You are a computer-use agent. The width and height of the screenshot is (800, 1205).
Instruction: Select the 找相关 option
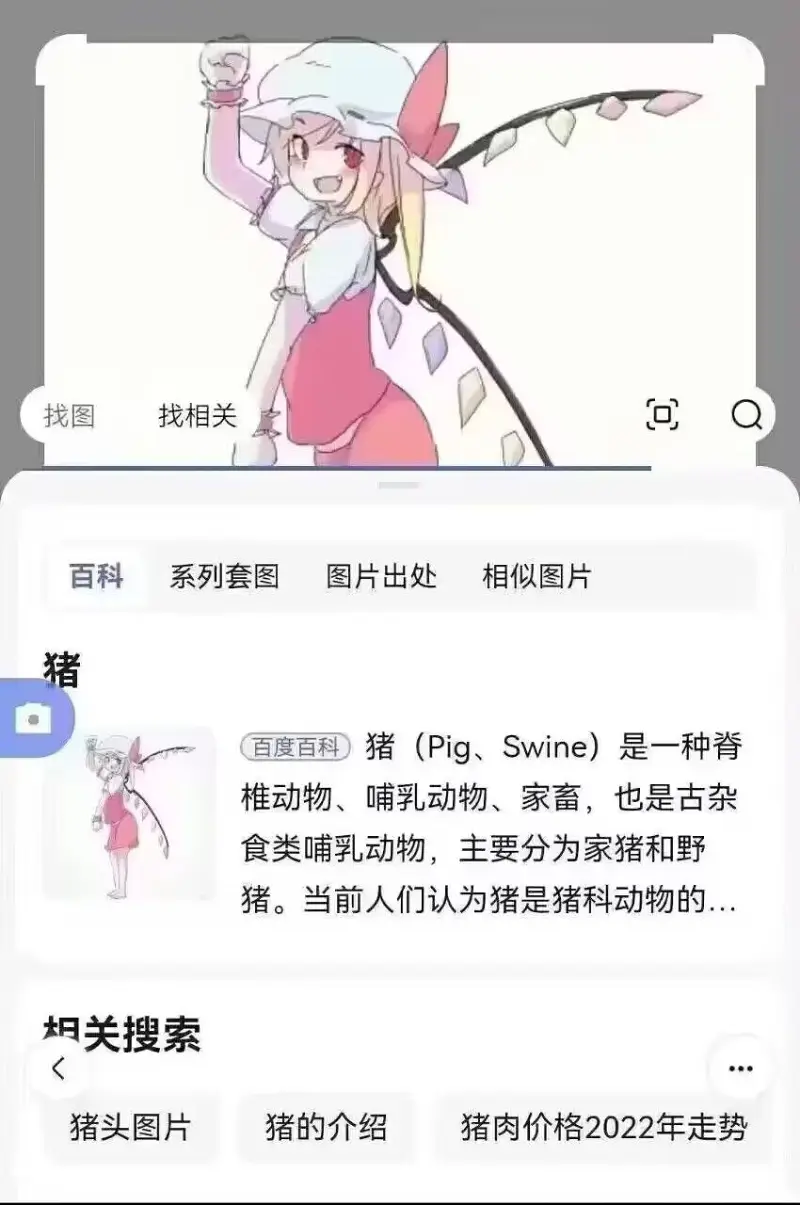coord(197,415)
